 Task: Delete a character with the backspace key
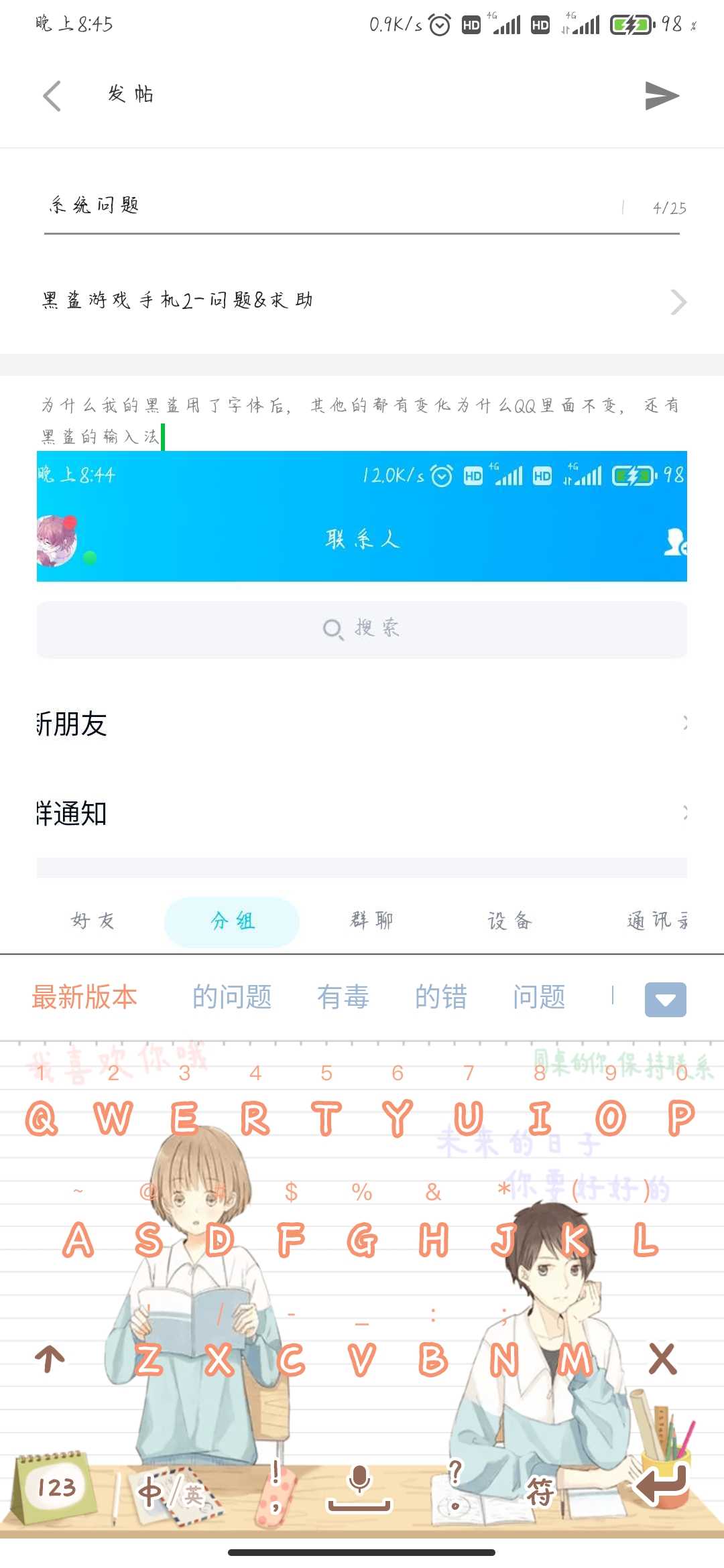pos(662,1359)
